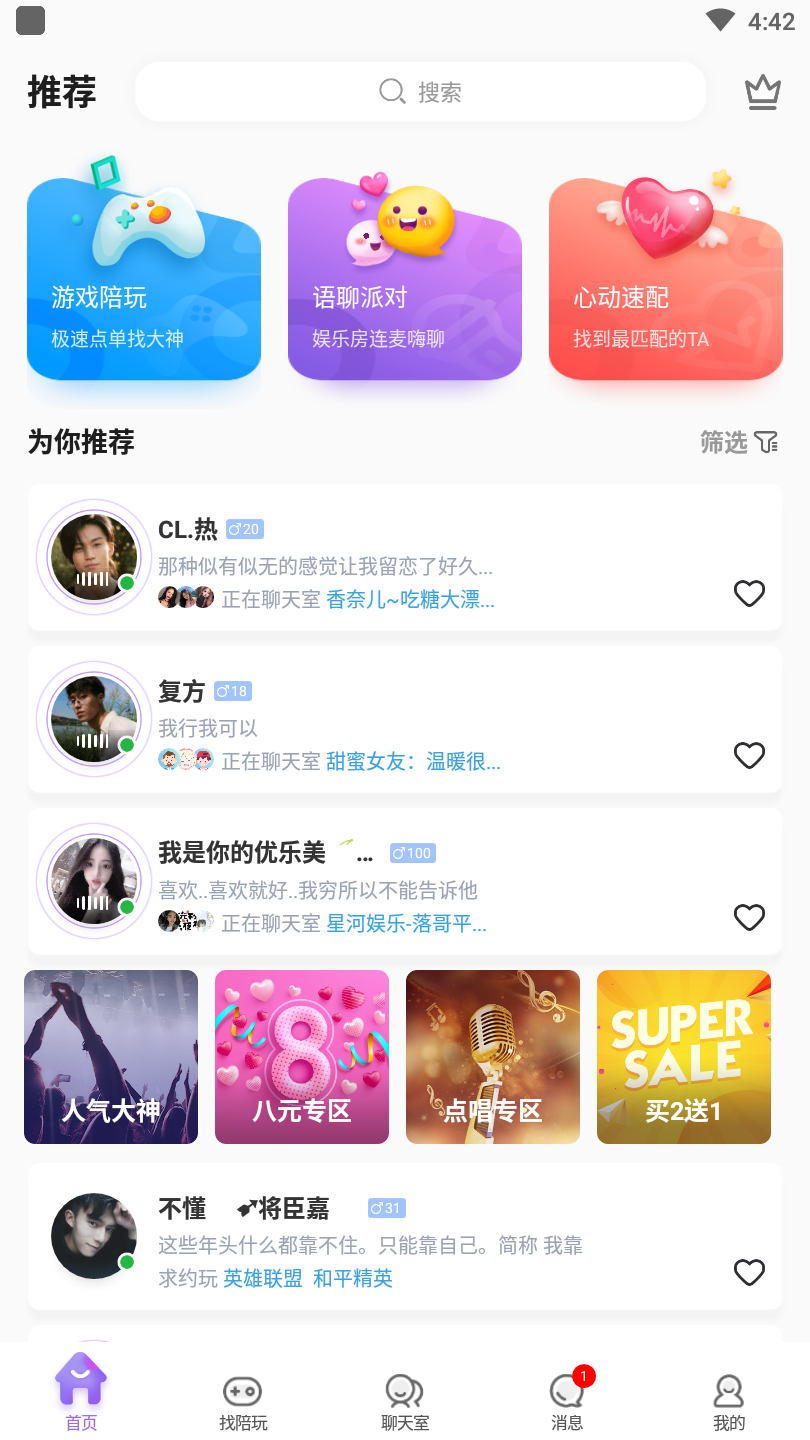Open the SUPER SALE 买2送1 banner
The image size is (810, 1440).
tap(683, 1056)
